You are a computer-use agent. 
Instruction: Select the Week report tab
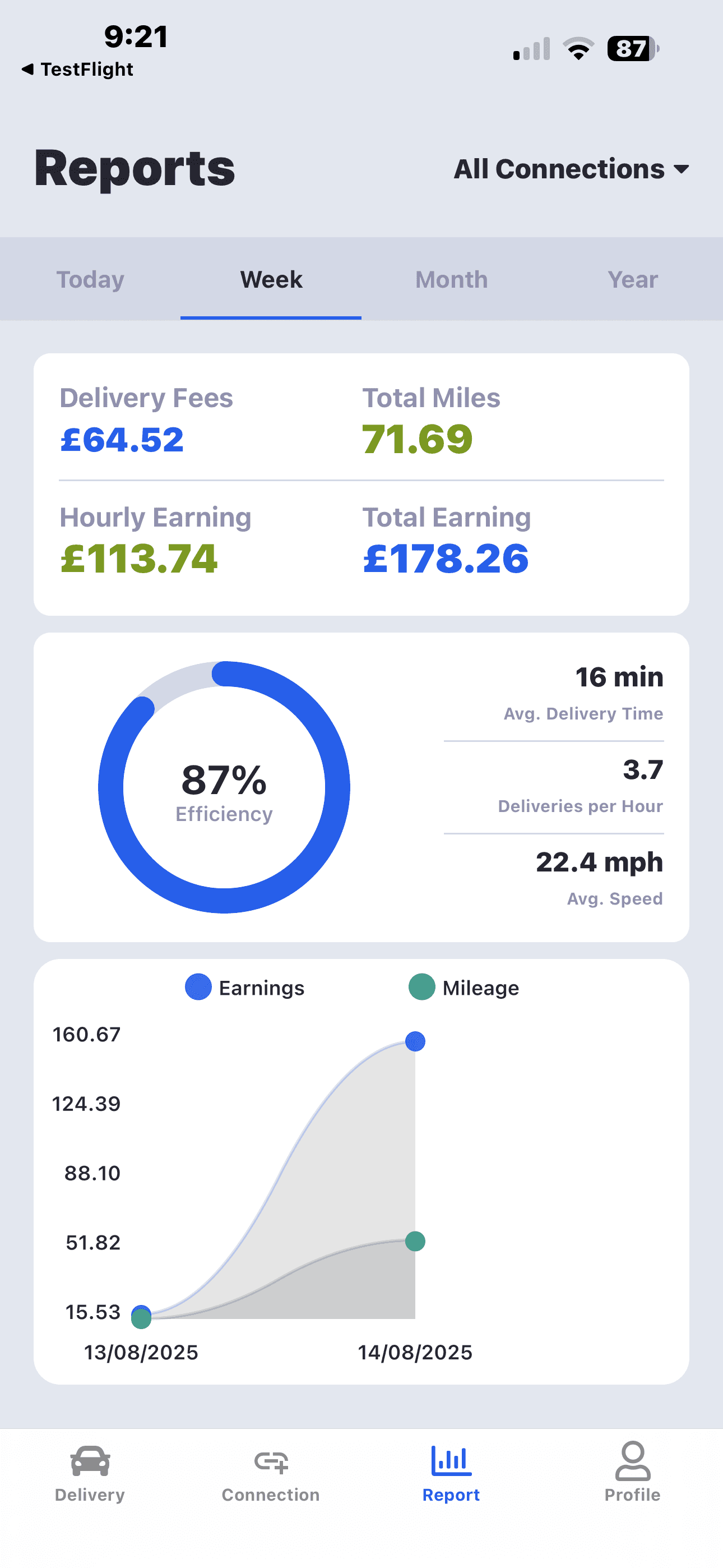tap(271, 279)
